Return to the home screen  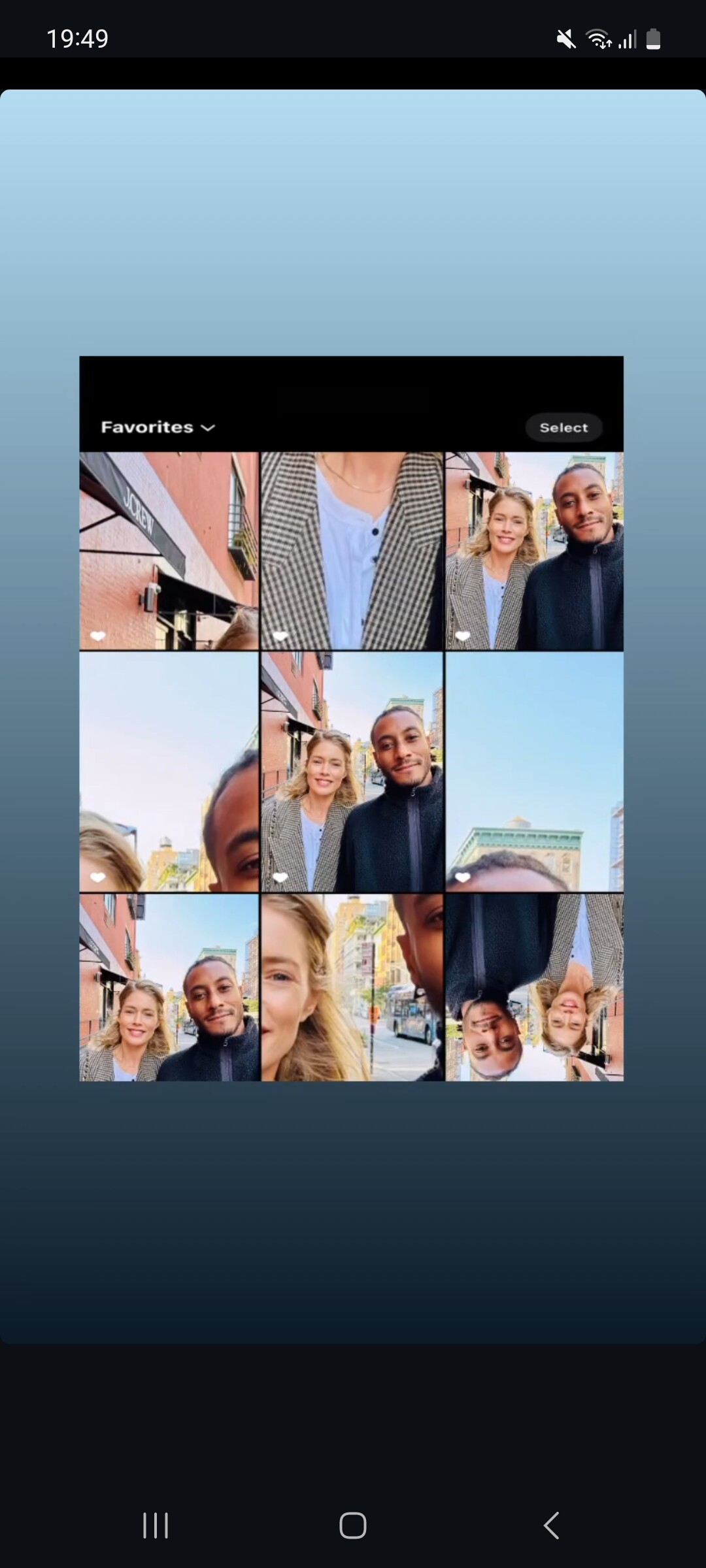coord(352,1526)
